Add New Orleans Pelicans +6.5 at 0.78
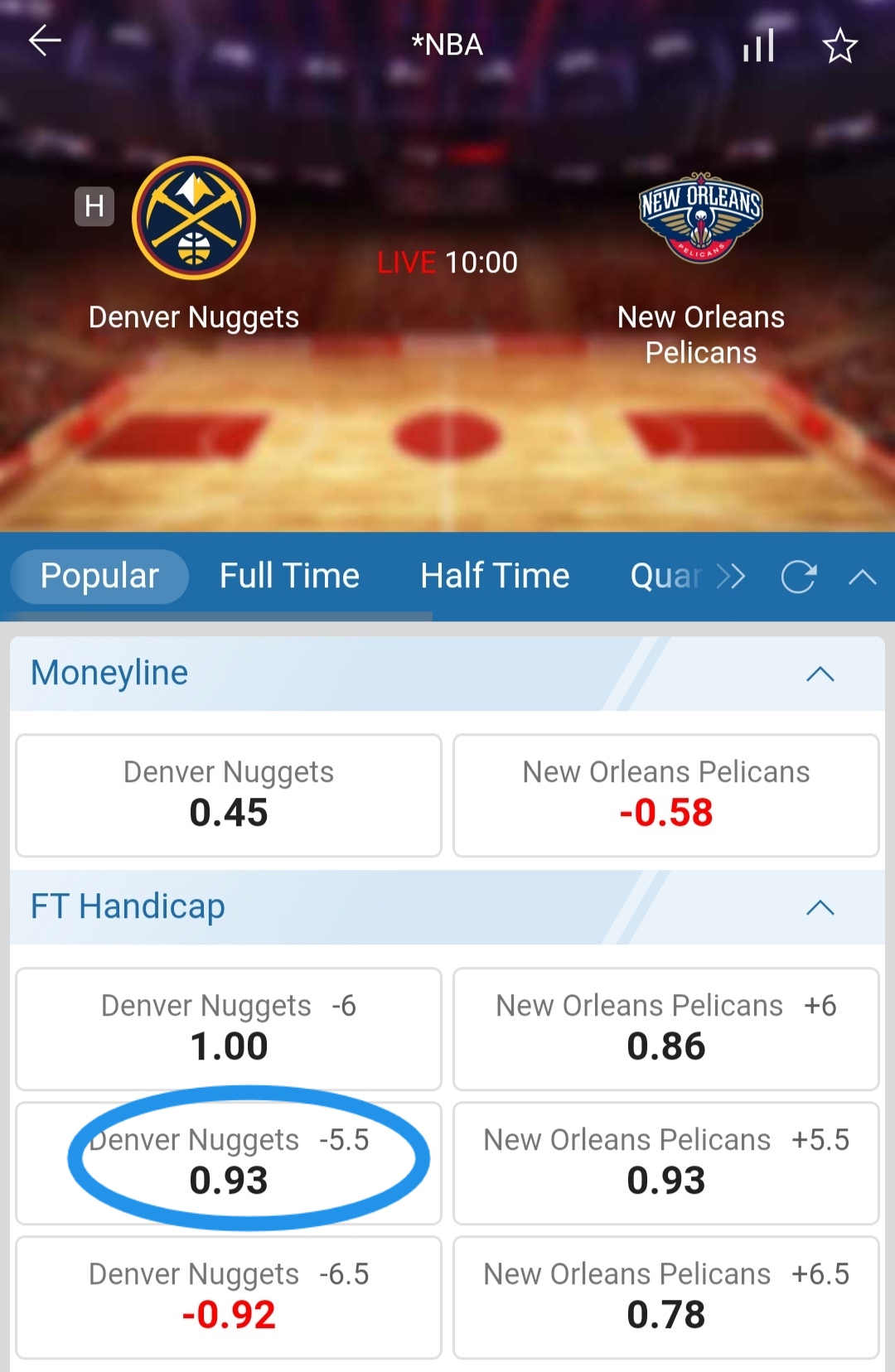 665,1297
